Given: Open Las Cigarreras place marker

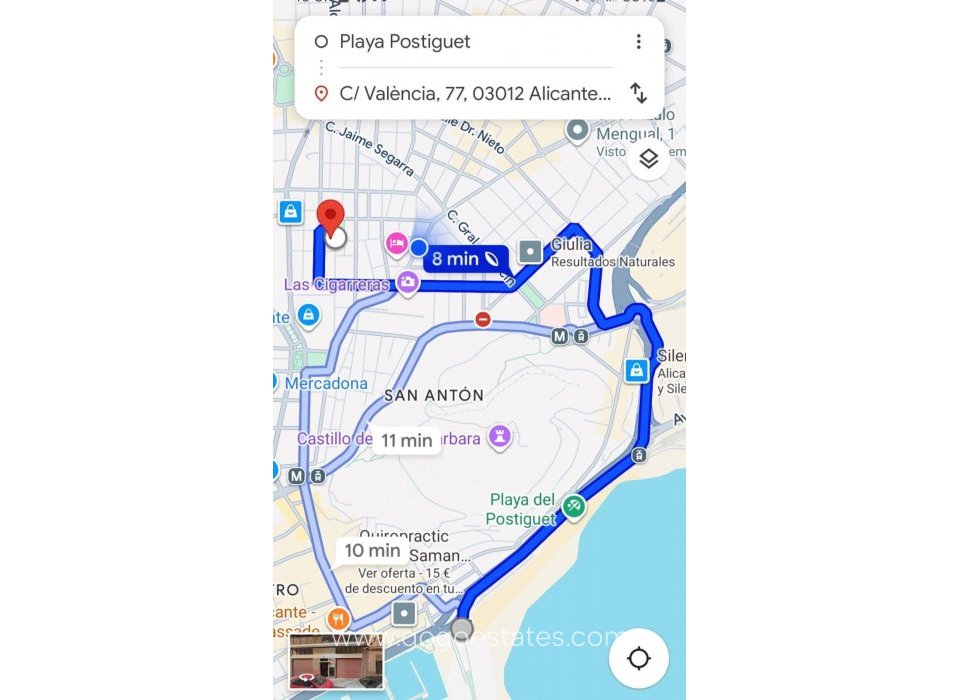Looking at the screenshot, I should point(407,283).
